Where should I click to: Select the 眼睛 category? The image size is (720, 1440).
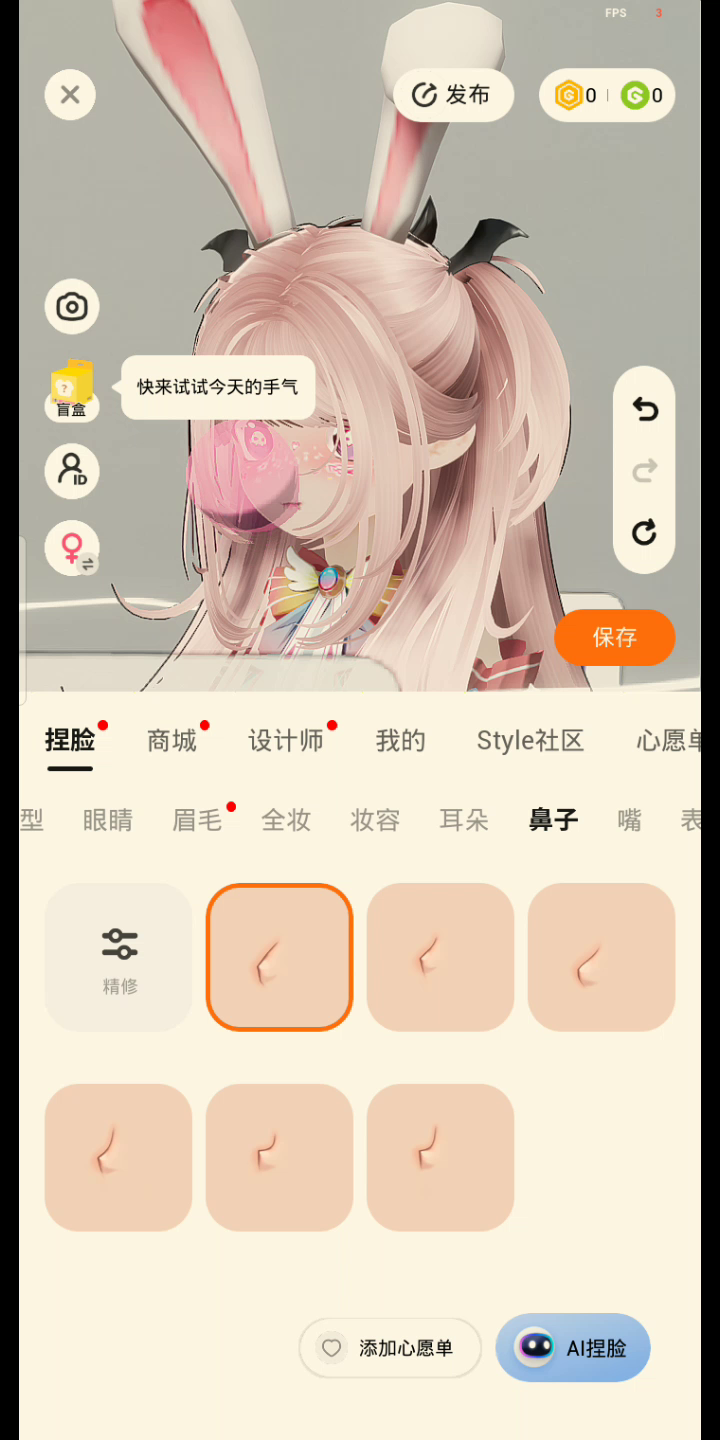tap(108, 821)
